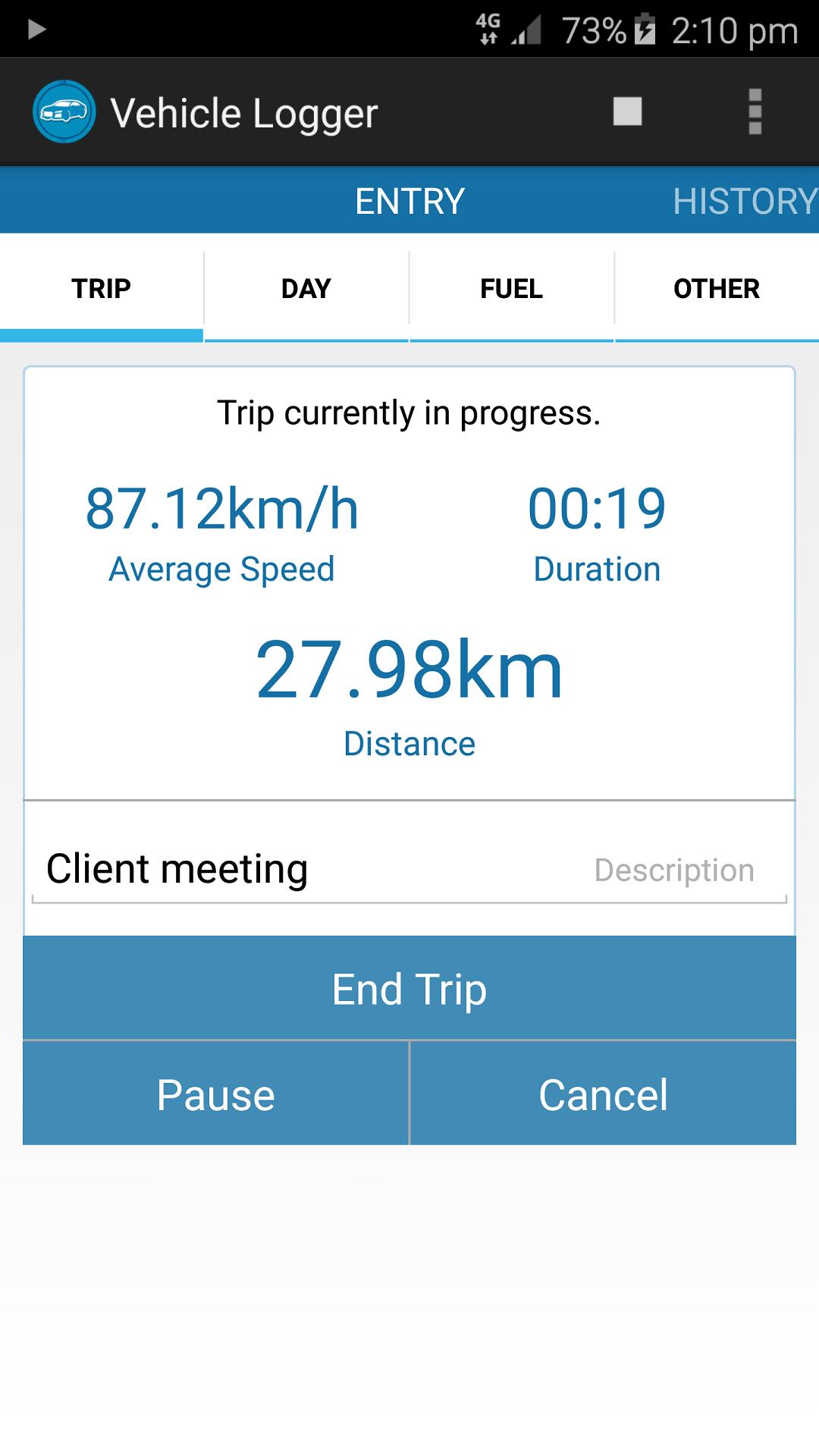
Task: Stay on the TRIP tab
Action: click(101, 288)
